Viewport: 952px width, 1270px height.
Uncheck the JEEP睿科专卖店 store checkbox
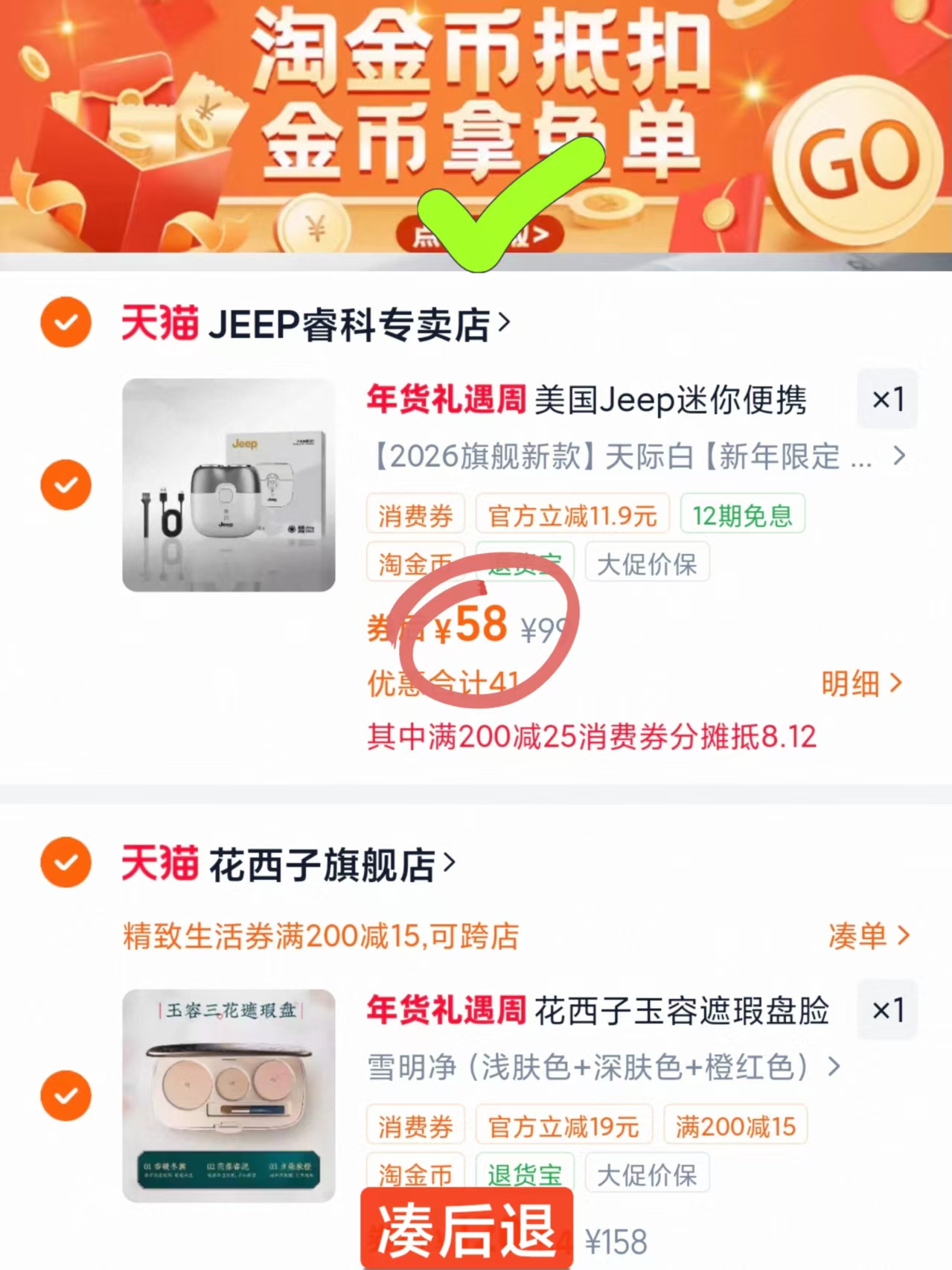66,322
